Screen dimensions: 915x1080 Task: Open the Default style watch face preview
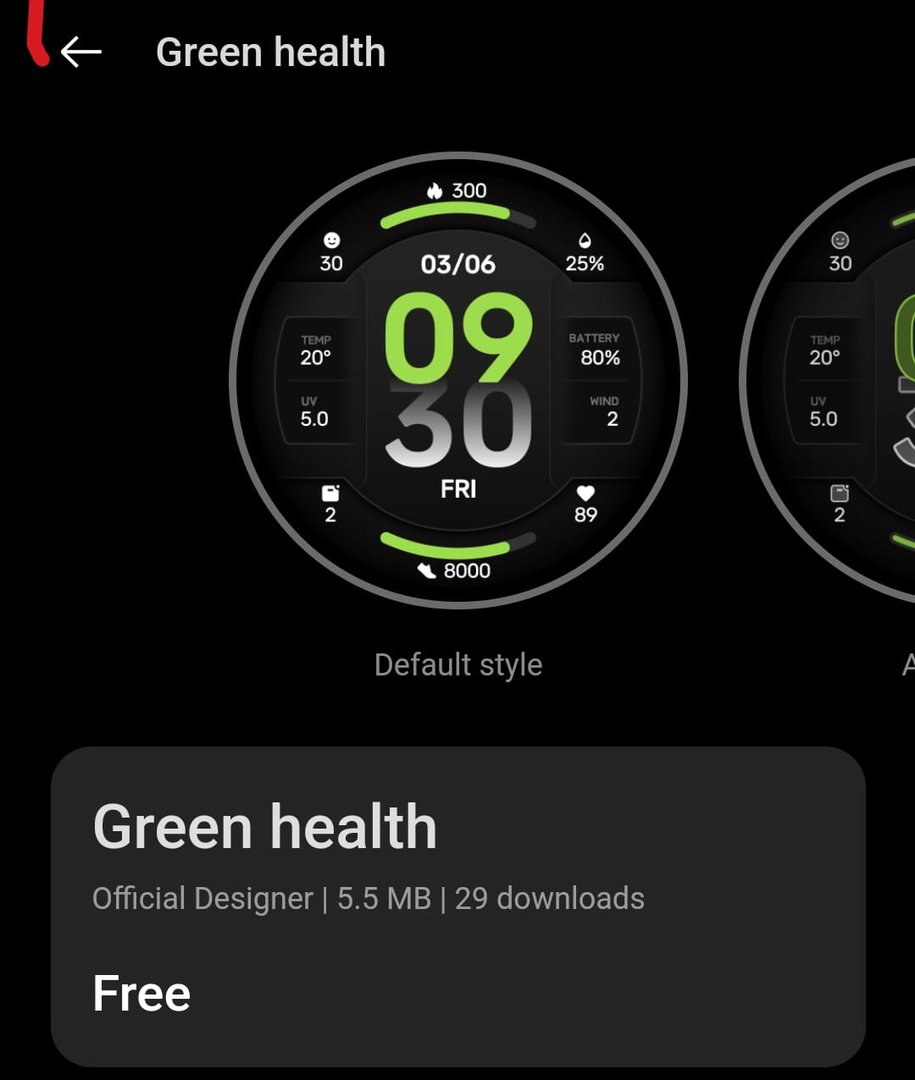click(x=458, y=380)
